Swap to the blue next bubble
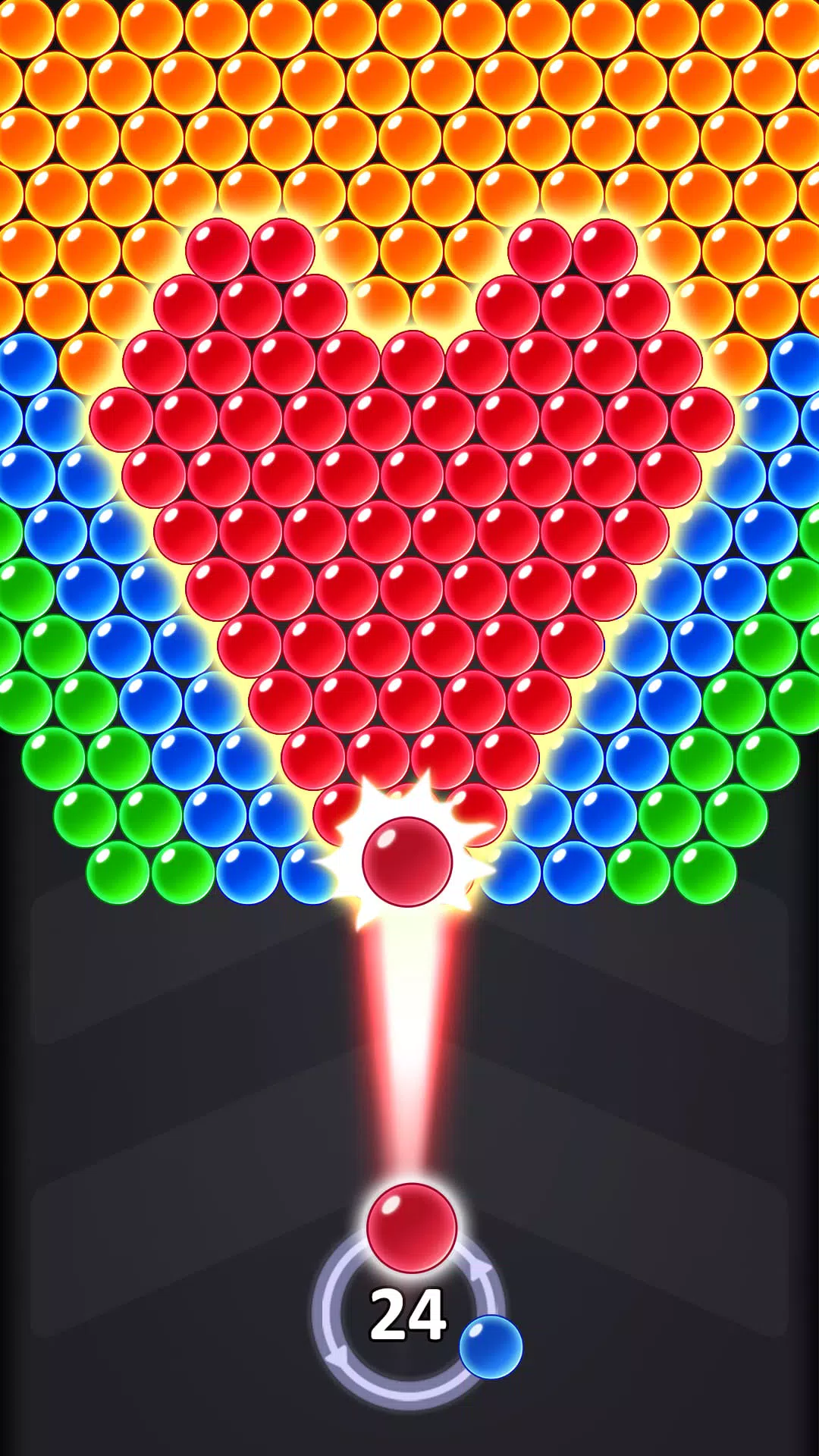The width and height of the screenshot is (819, 1456). (491, 1347)
